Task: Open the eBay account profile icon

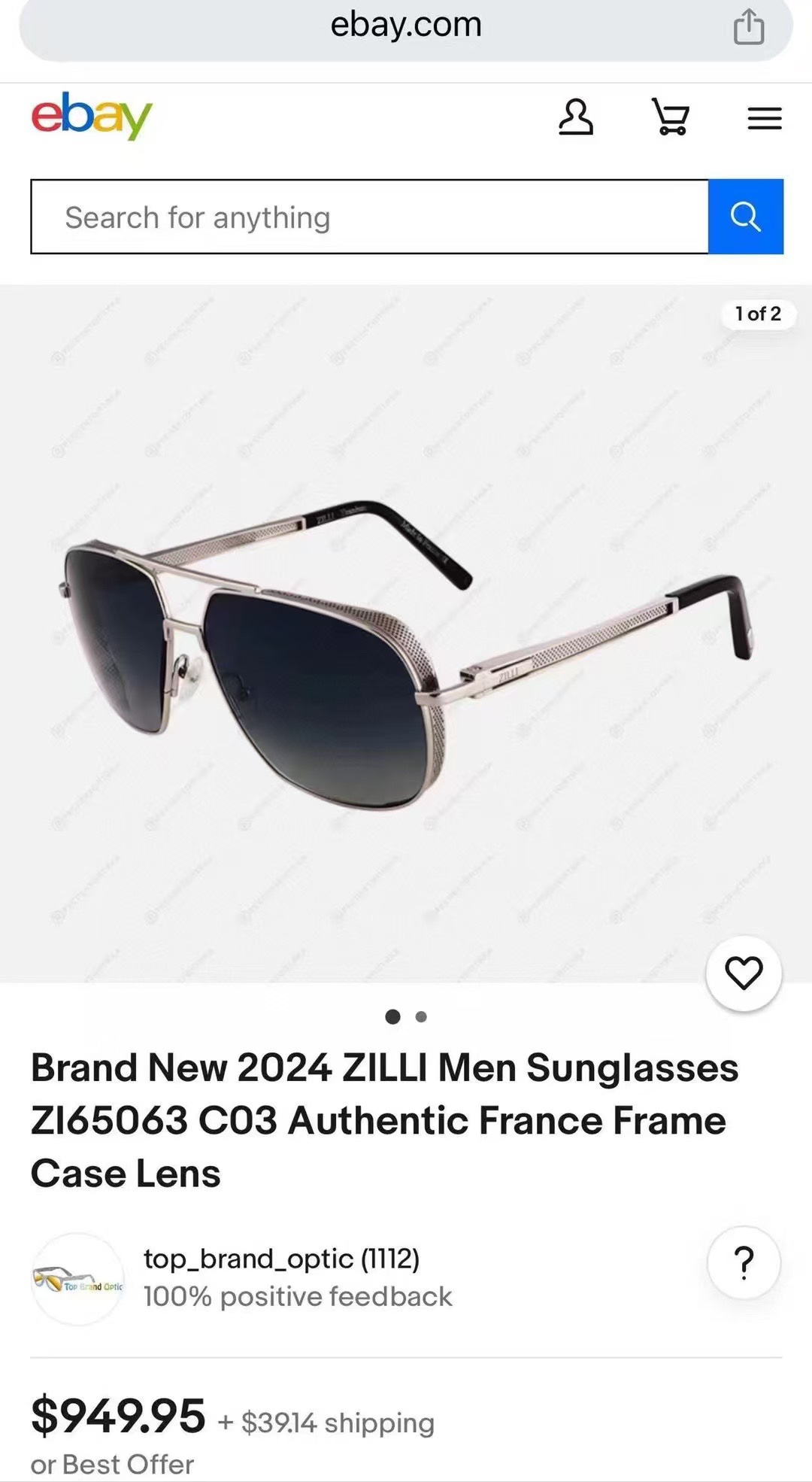Action: 574,118
